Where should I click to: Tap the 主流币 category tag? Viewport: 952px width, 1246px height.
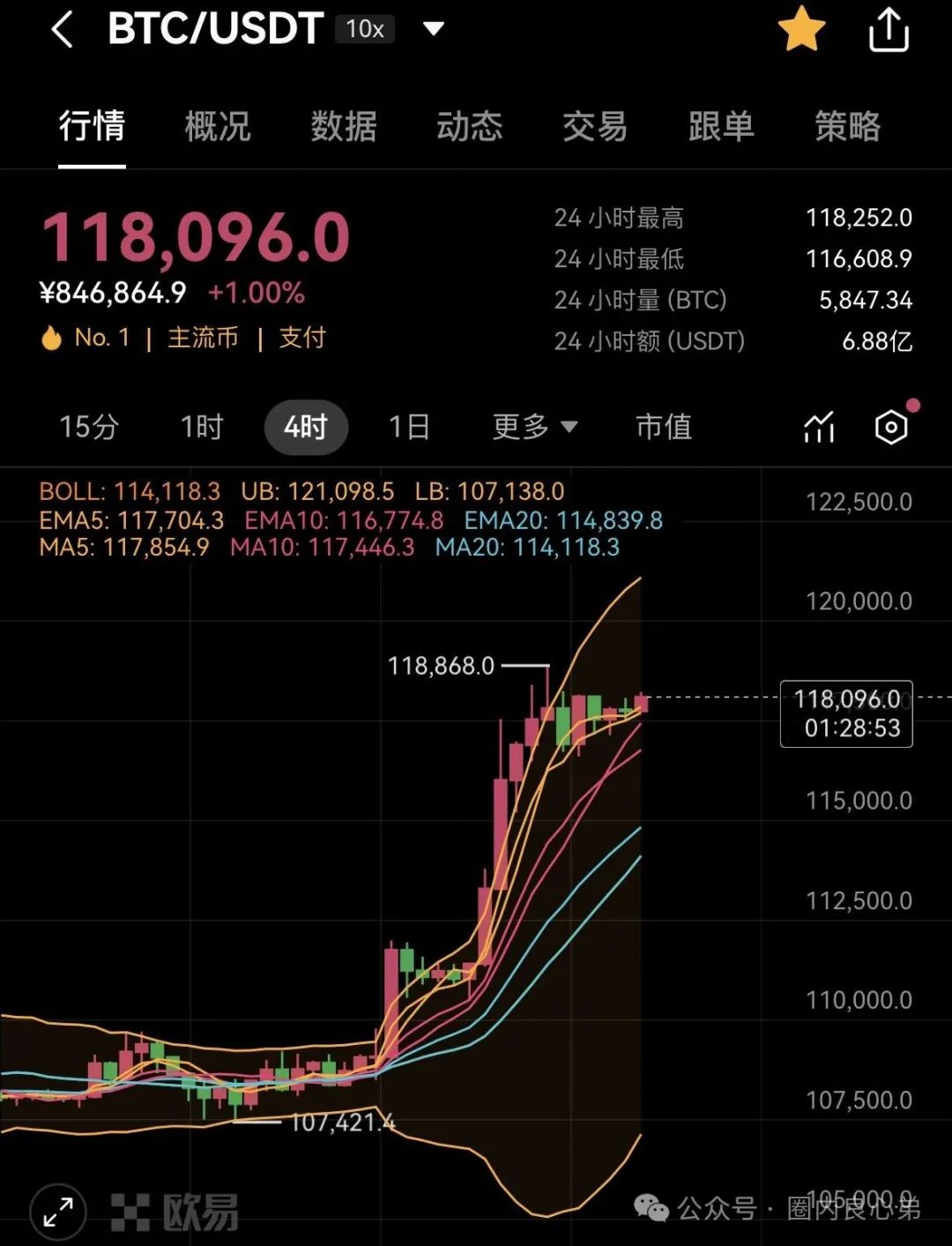[x=204, y=338]
